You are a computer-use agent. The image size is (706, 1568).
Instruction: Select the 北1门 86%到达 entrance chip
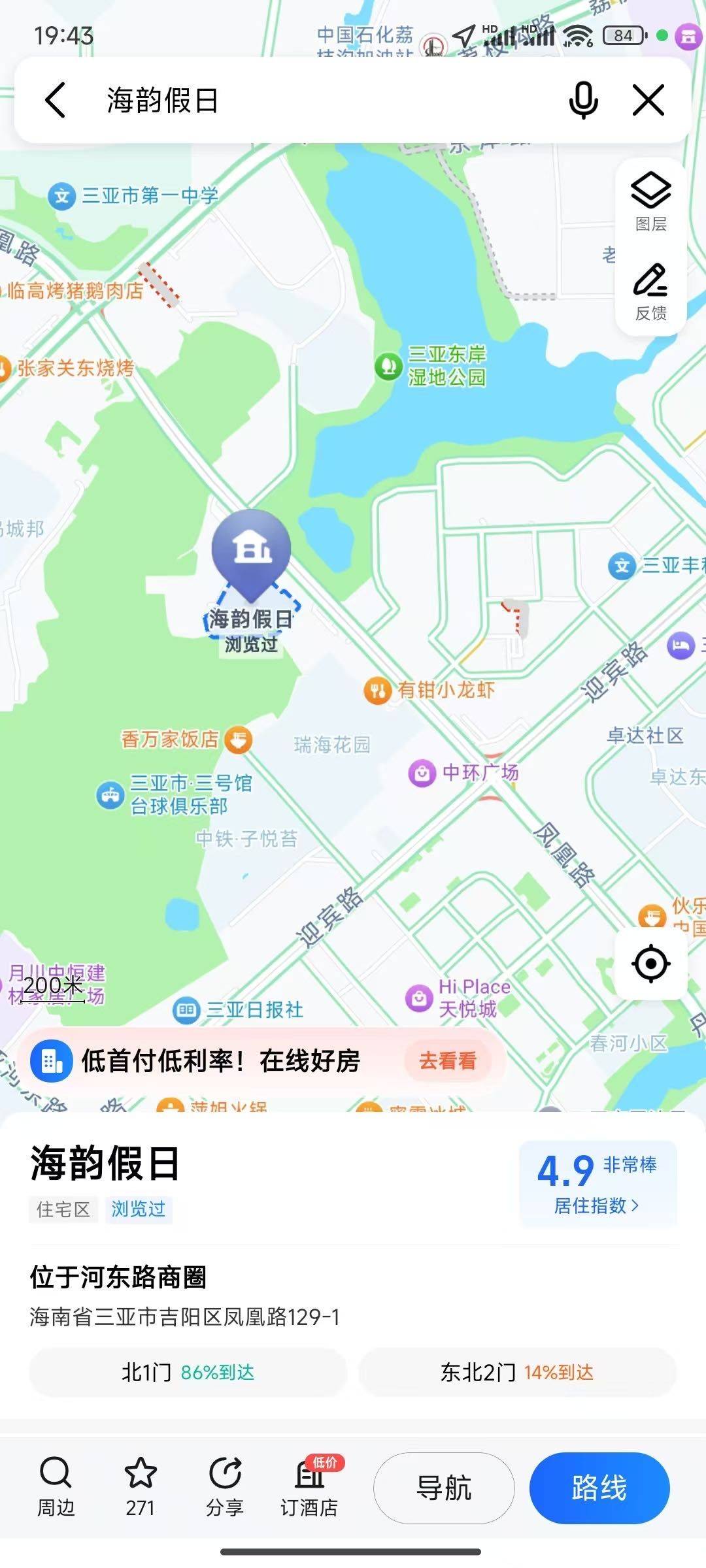click(188, 1372)
